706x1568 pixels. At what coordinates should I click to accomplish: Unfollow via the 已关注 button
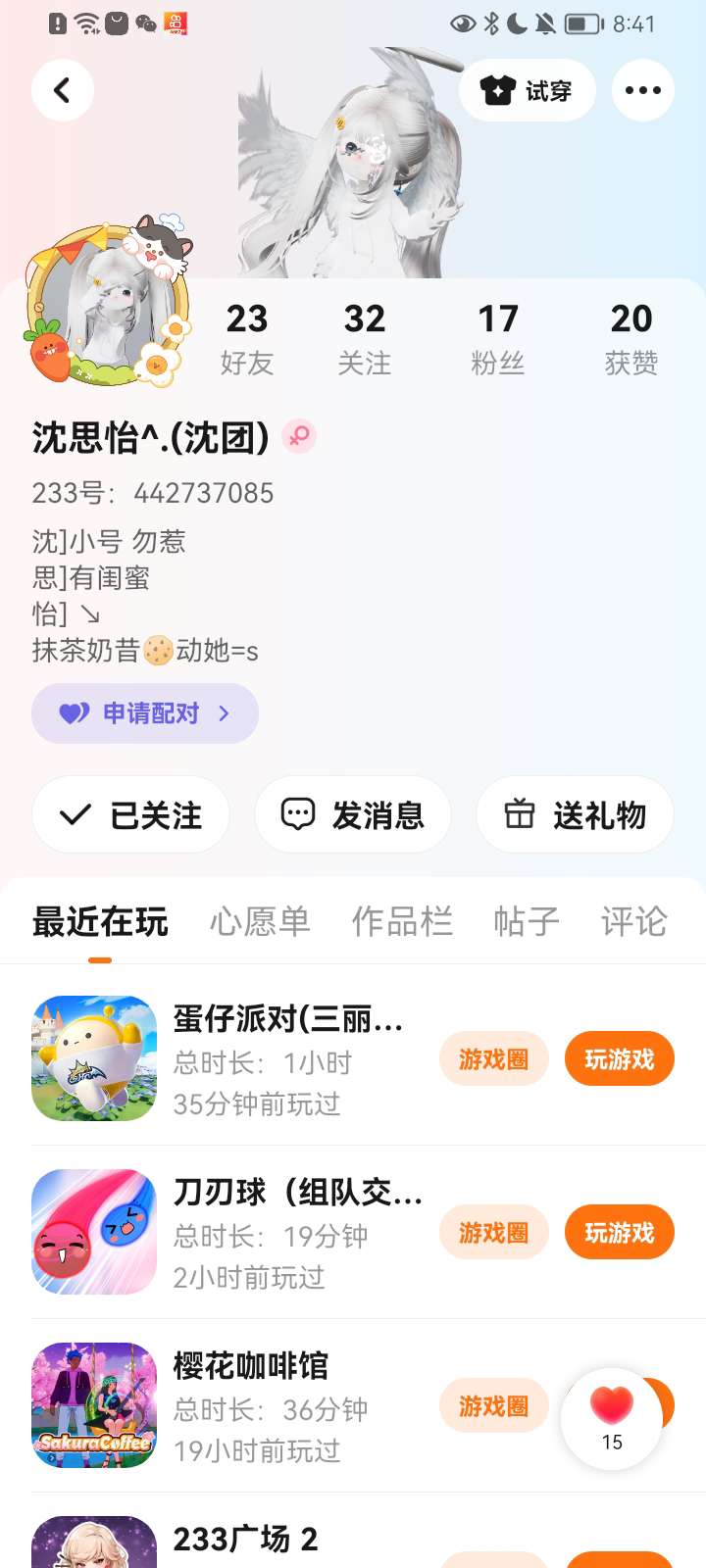131,814
